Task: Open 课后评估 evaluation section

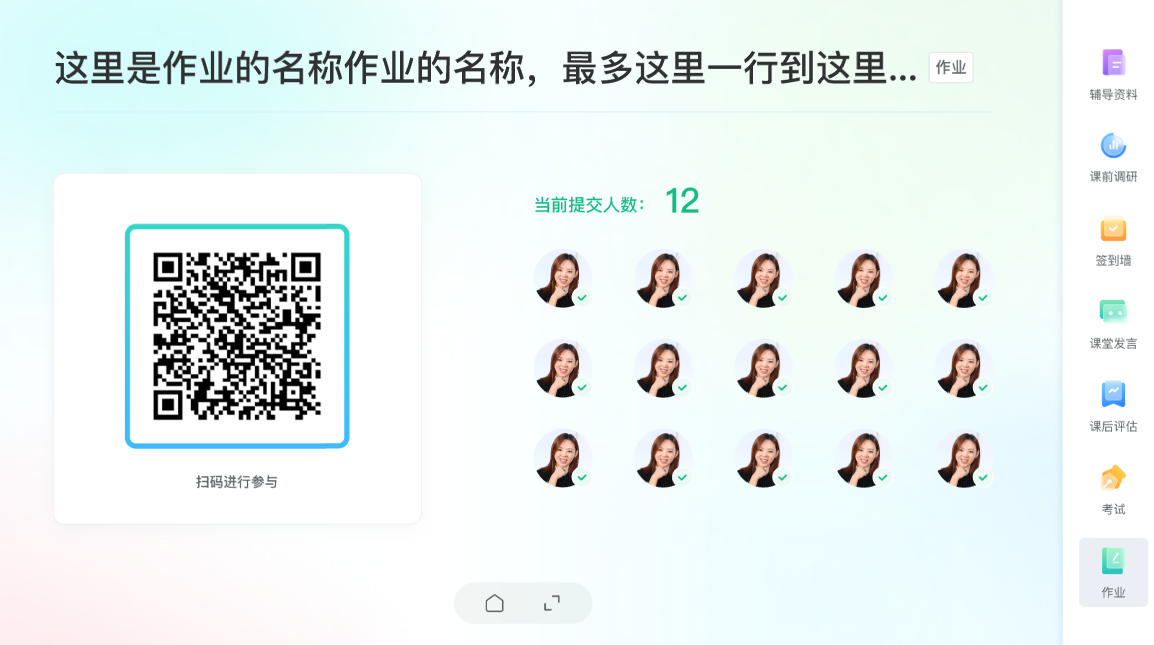Action: pos(1113,407)
